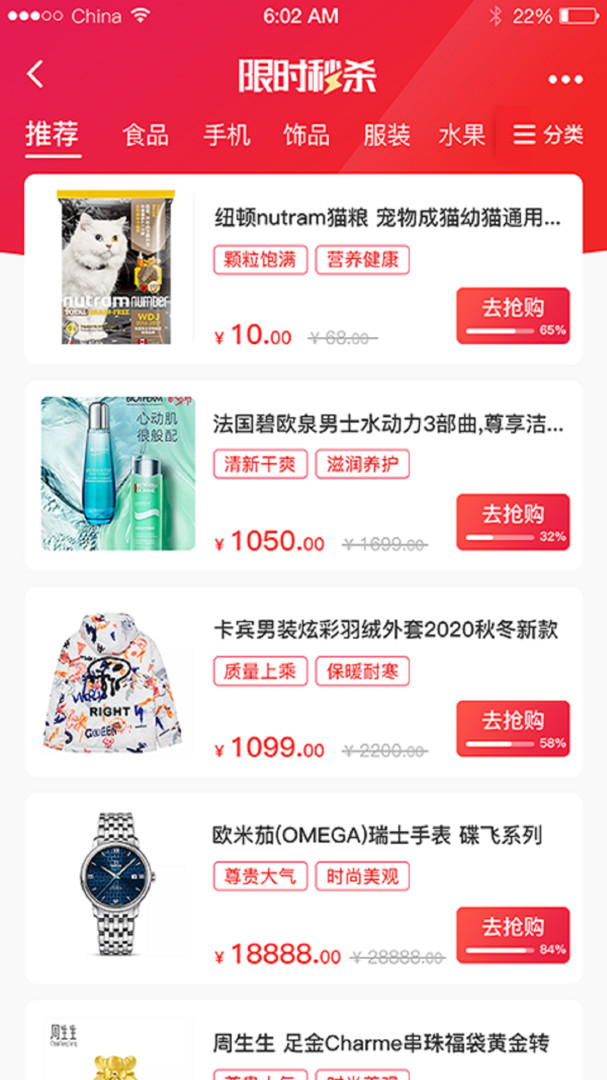Open the three-dot overflow menu
Image resolution: width=607 pixels, height=1080 pixels.
click(x=565, y=79)
